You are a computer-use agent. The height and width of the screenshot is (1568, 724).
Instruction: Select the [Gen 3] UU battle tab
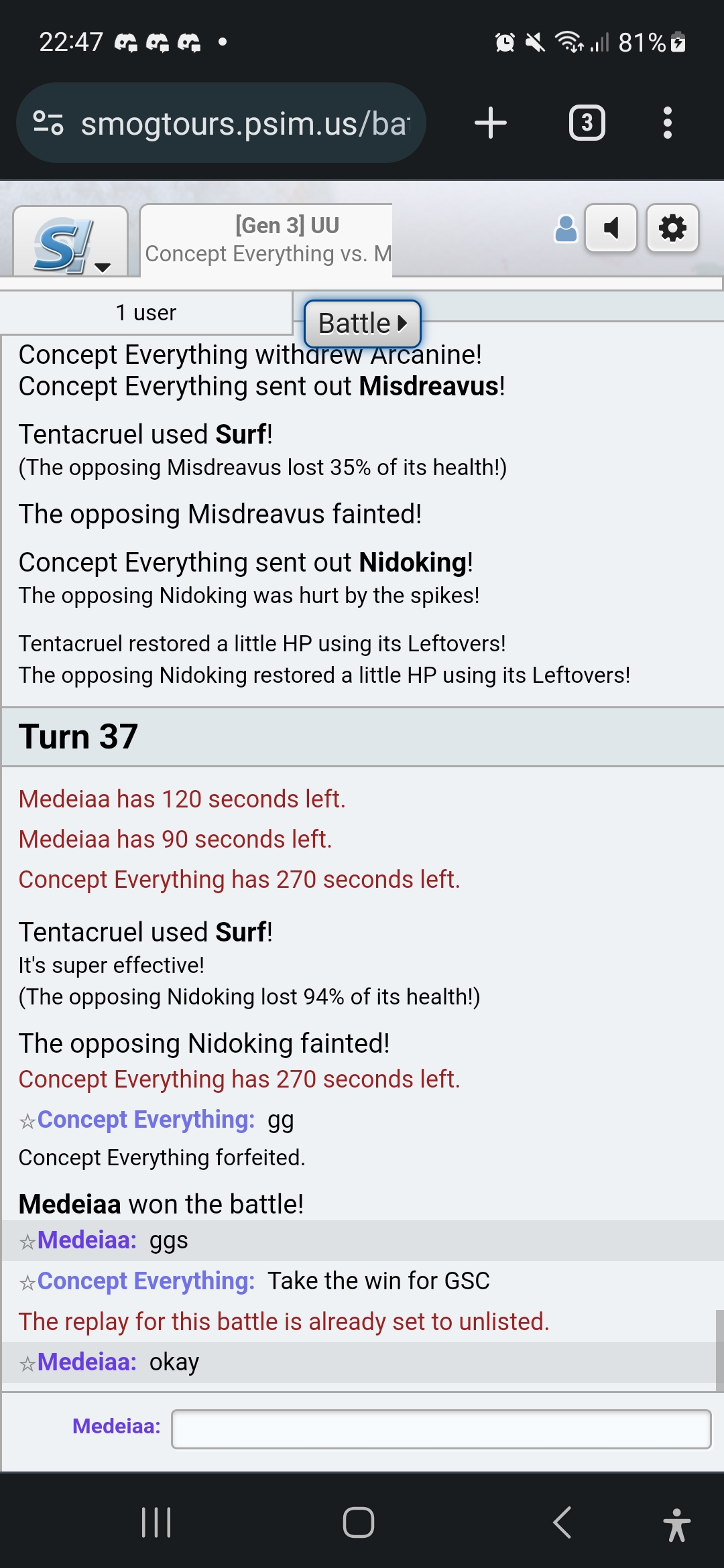coord(266,240)
